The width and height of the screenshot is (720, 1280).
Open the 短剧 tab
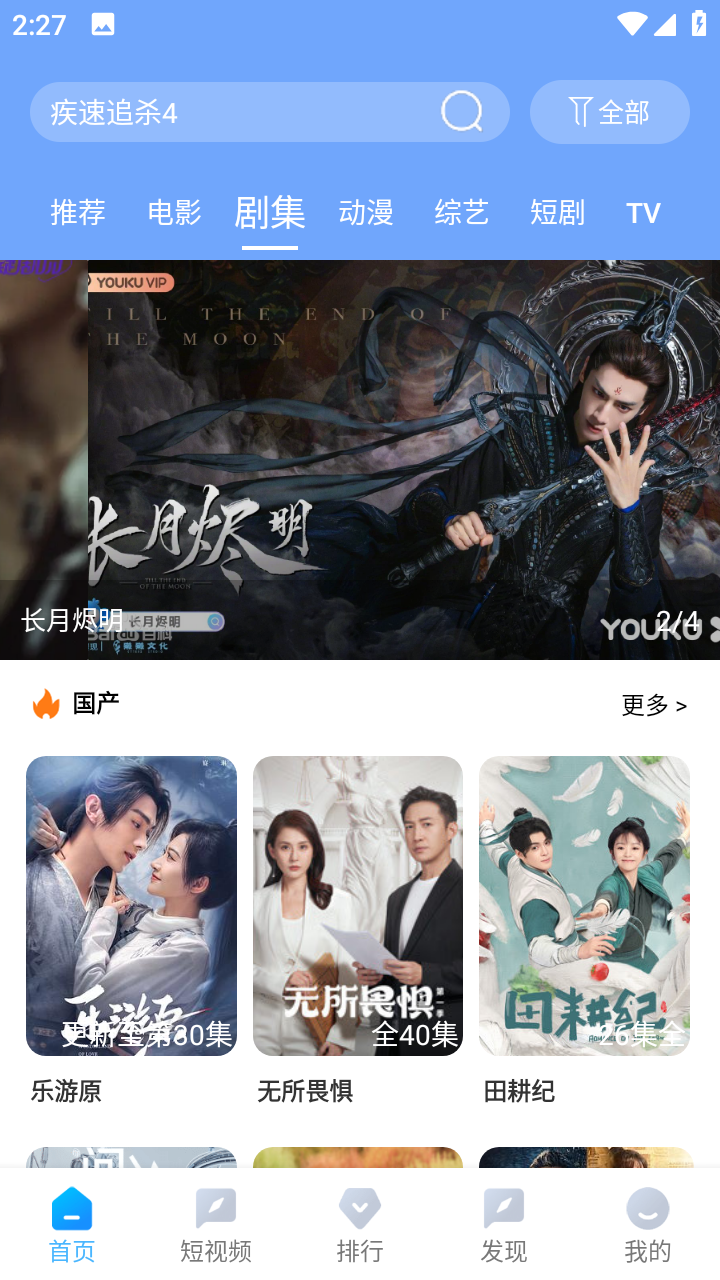click(x=557, y=212)
